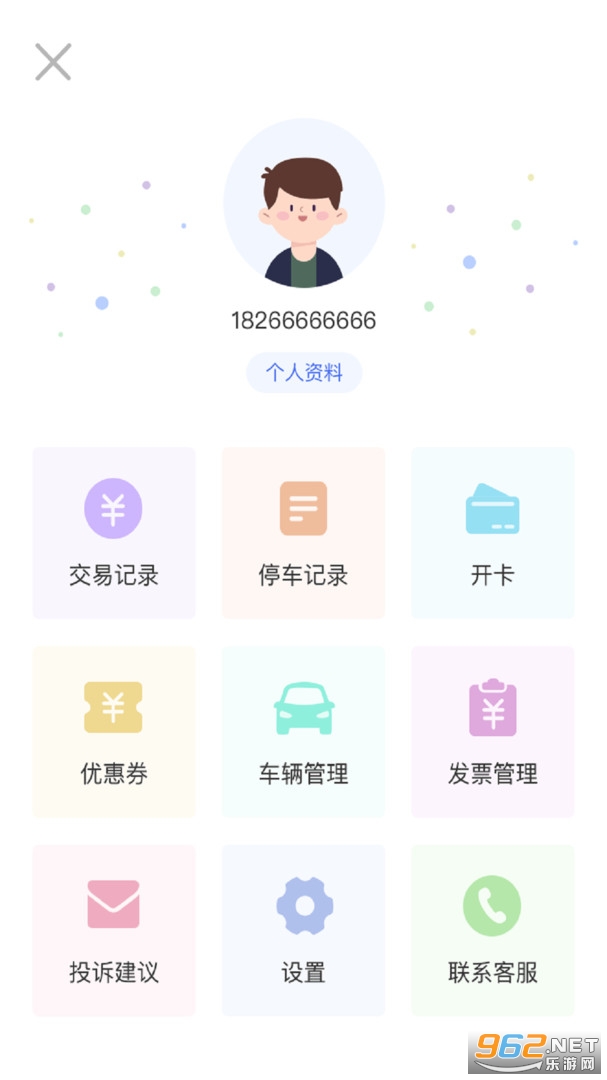This screenshot has width=607, height=1080.
Task: Open 投诉建议 complaints and suggestions
Action: (114, 930)
